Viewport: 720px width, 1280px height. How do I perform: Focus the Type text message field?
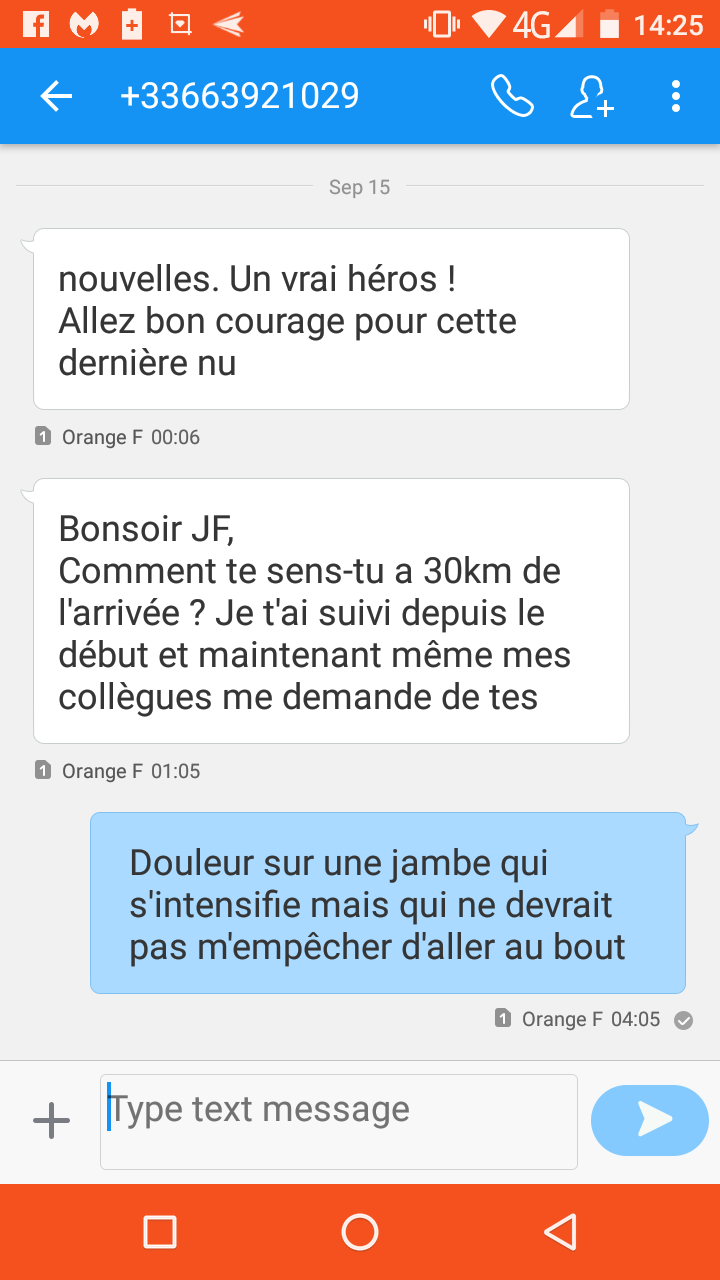(339, 1120)
